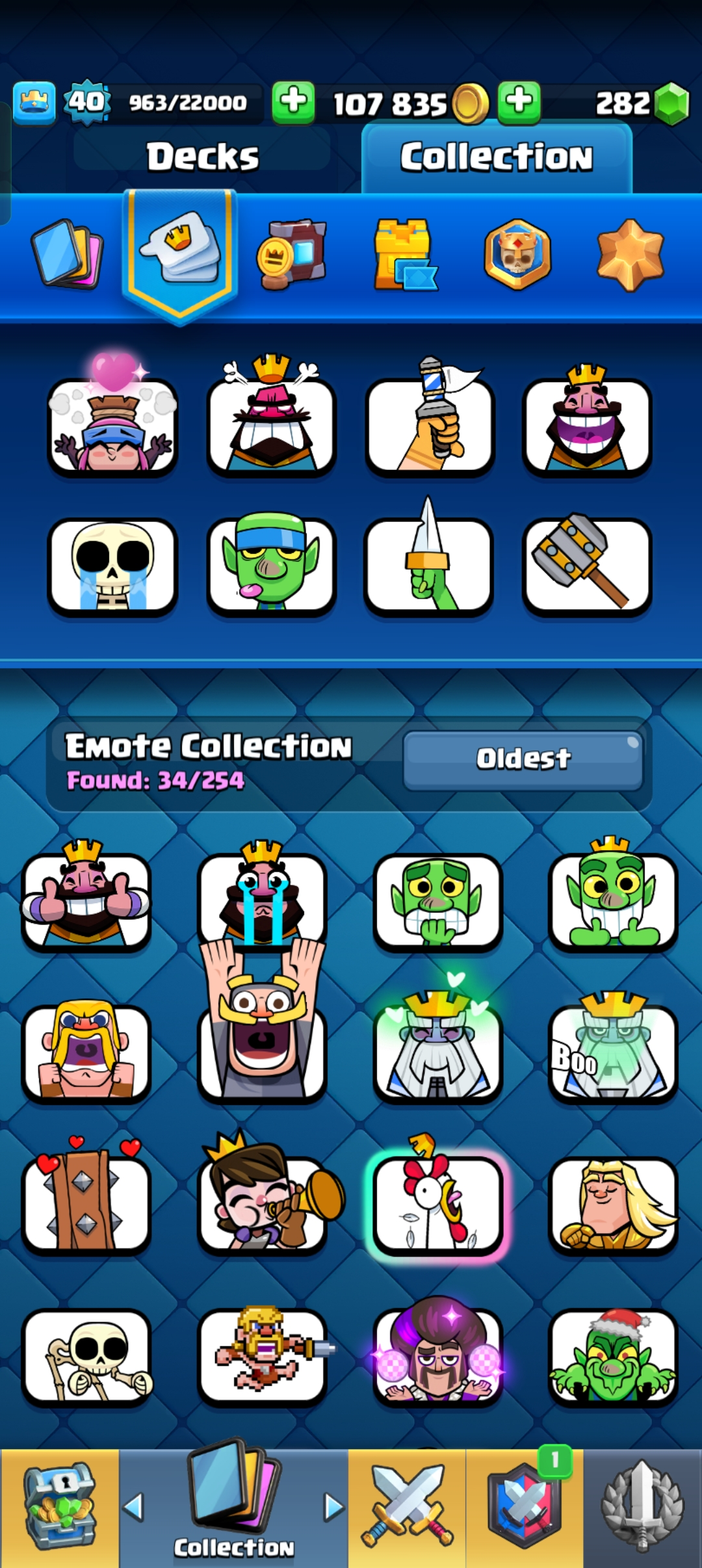Pick the Santa hat goblin emote
This screenshot has height=1568, width=702.
613,1355
